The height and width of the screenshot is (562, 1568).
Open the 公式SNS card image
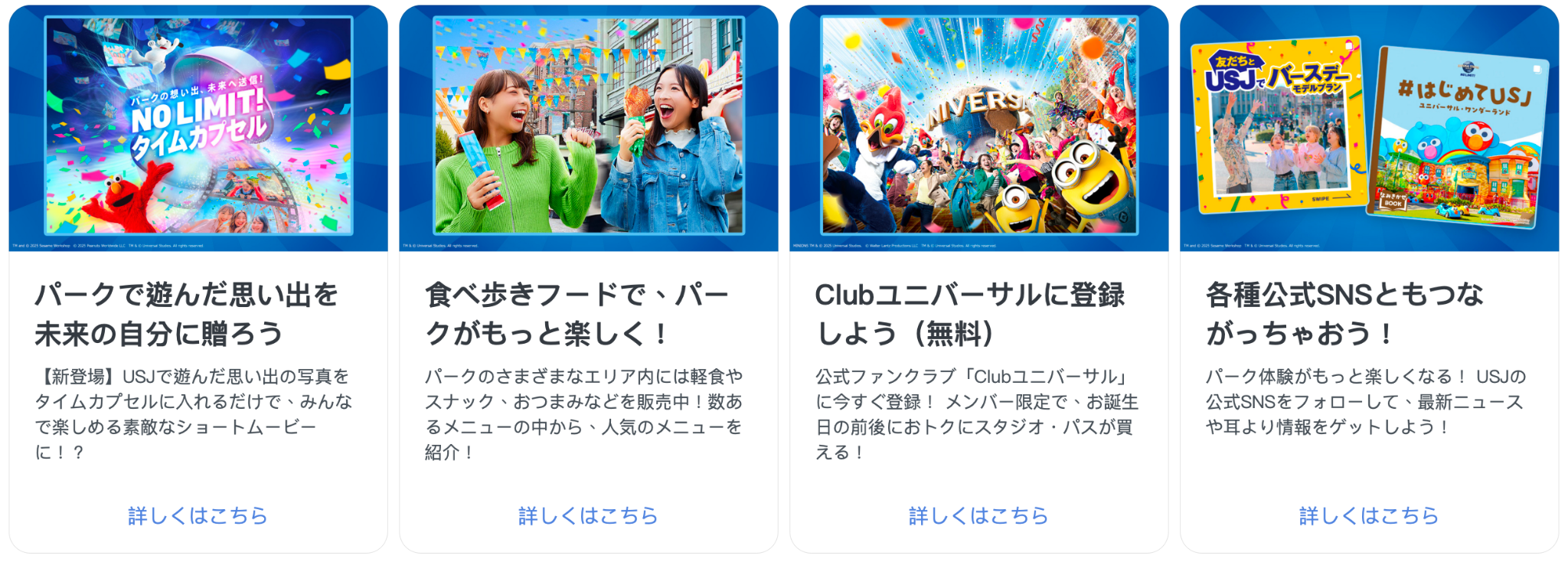[1369, 128]
